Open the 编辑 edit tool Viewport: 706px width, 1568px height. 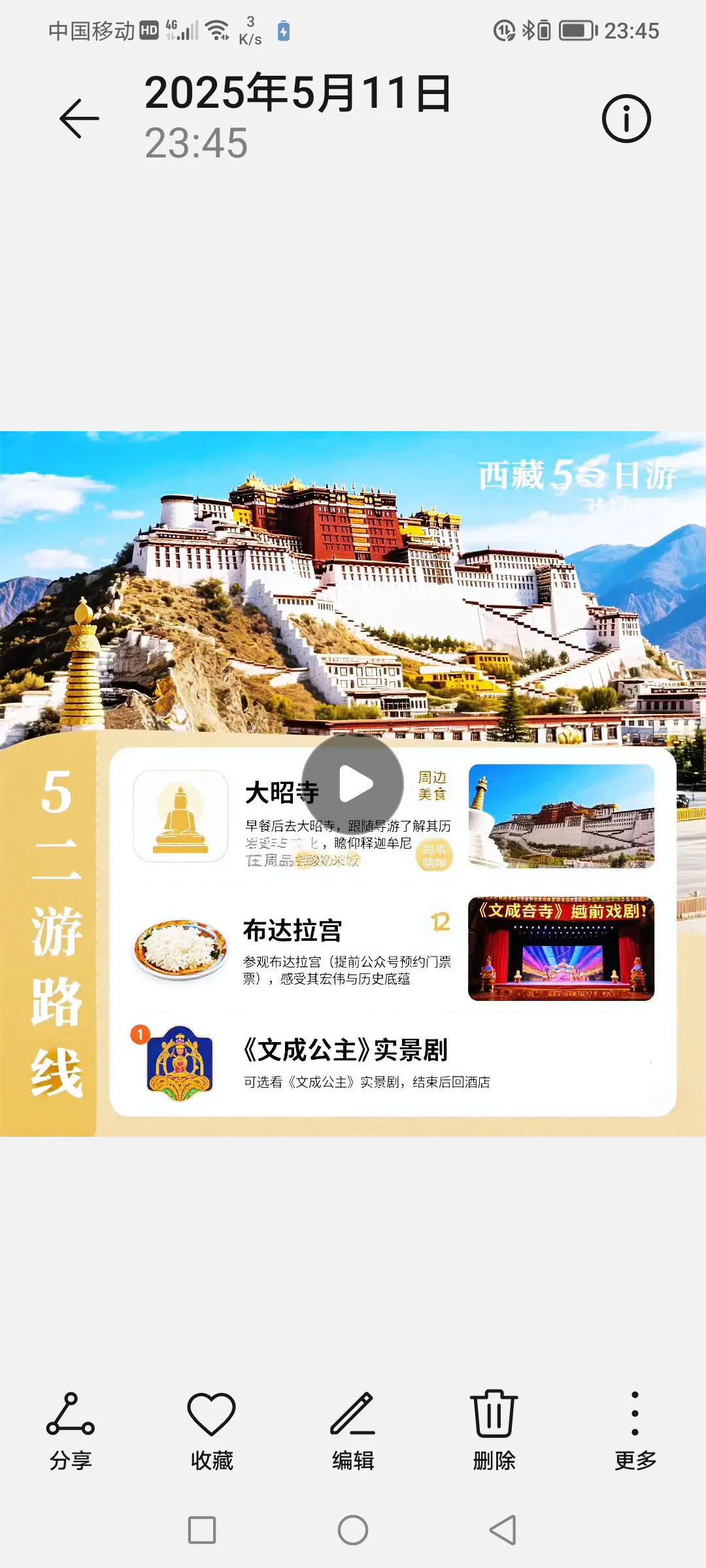pos(353,1430)
